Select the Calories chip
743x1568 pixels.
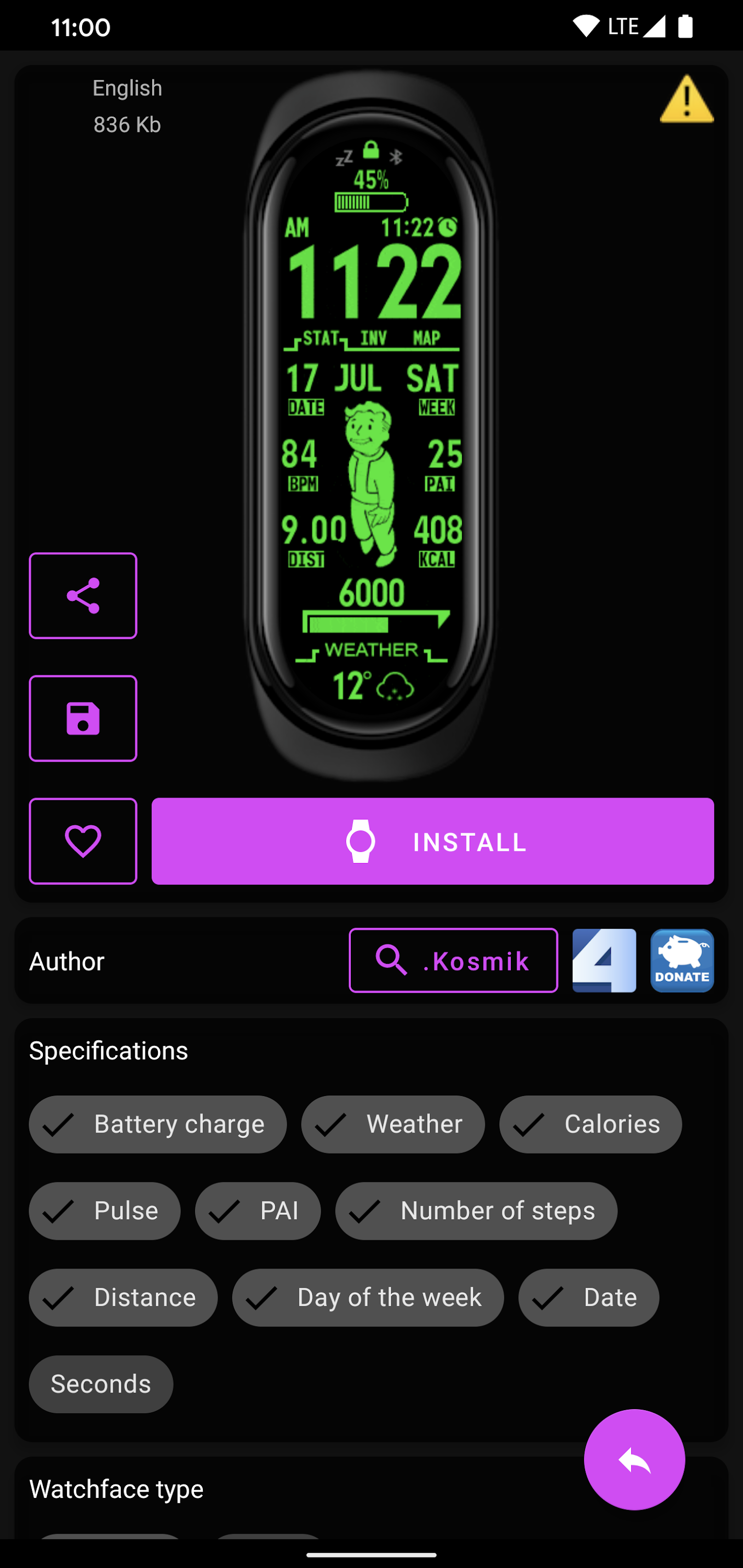tap(590, 1124)
